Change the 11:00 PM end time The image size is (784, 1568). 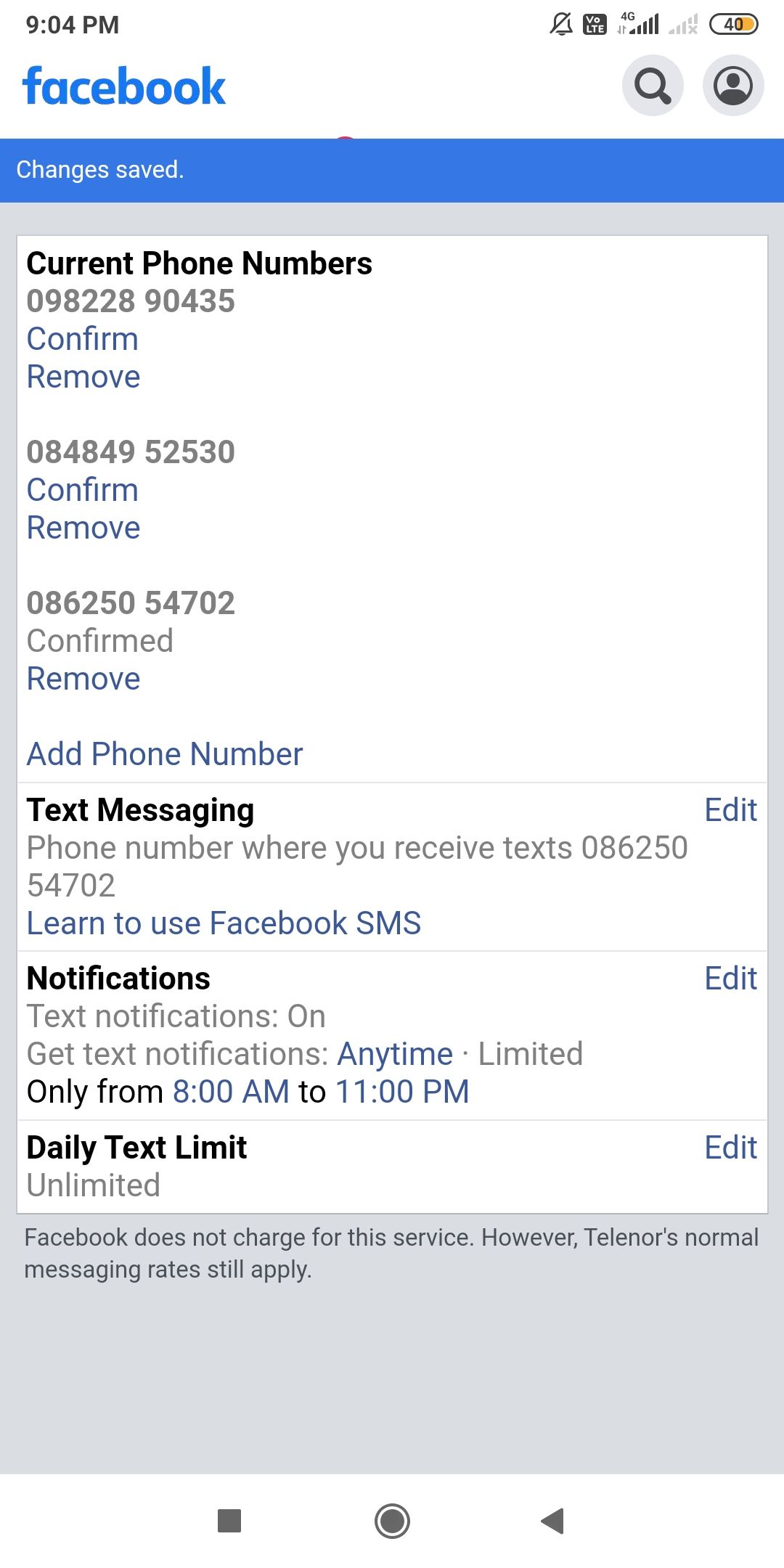(402, 1092)
